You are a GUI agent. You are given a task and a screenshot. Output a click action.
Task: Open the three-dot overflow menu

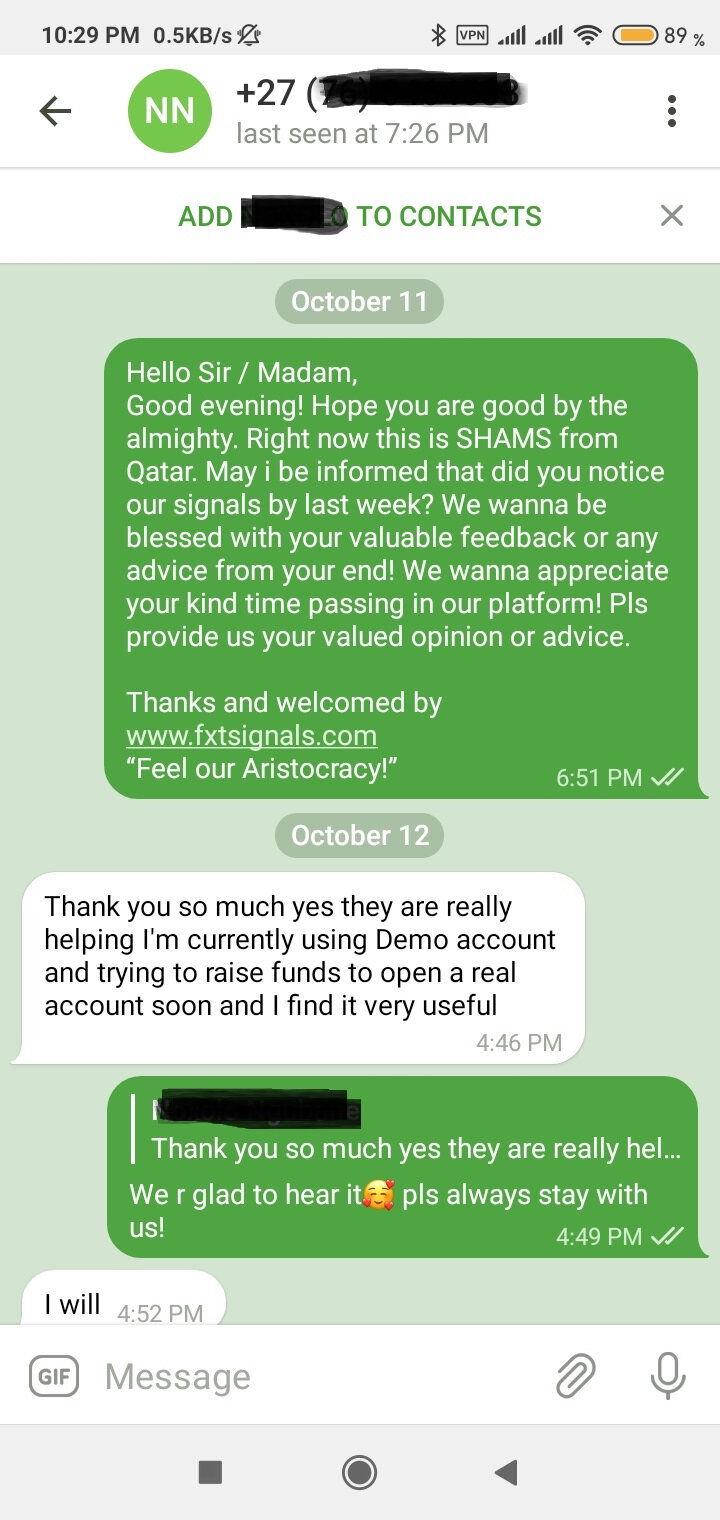coord(671,111)
